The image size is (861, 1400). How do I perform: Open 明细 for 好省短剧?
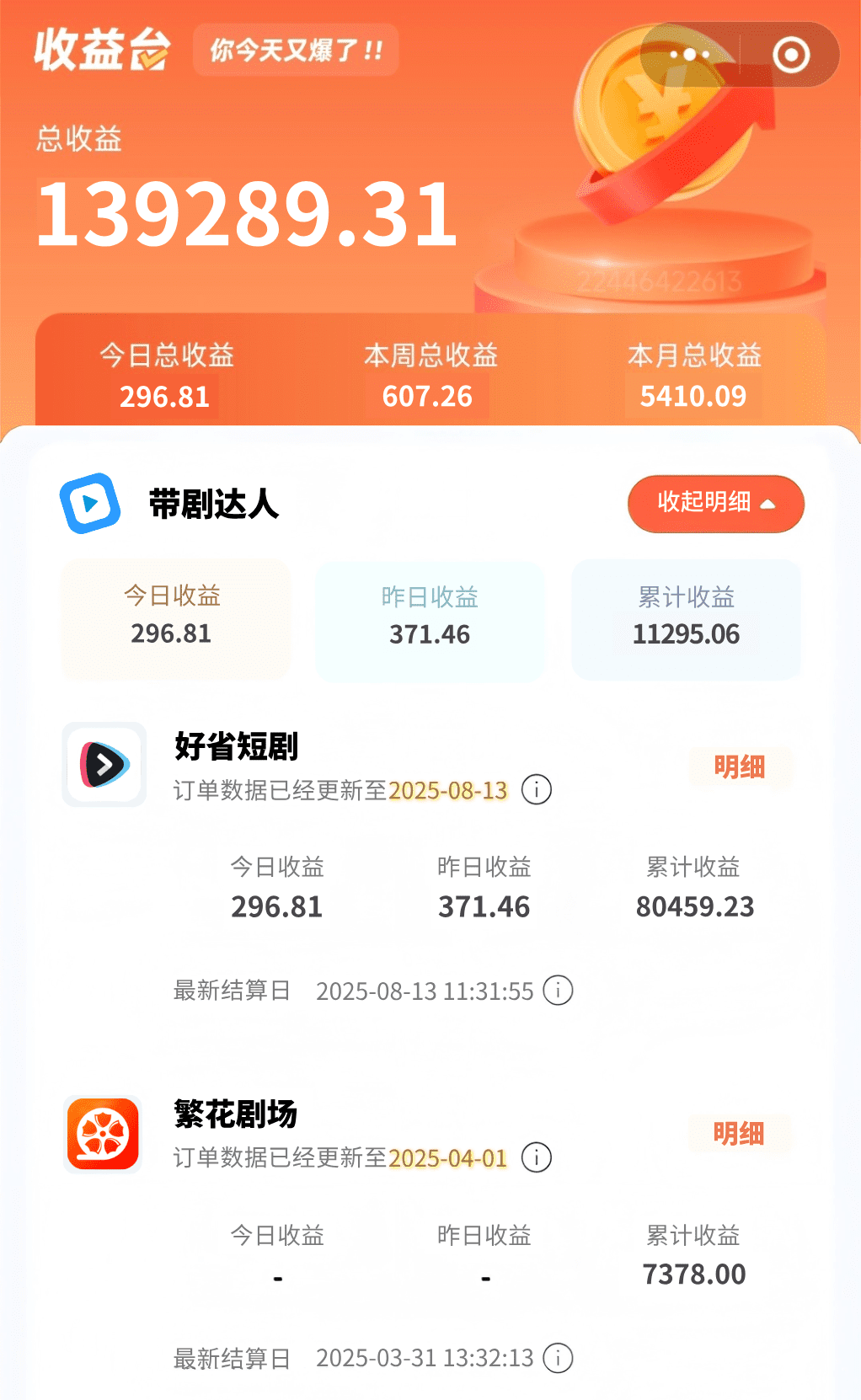point(740,767)
